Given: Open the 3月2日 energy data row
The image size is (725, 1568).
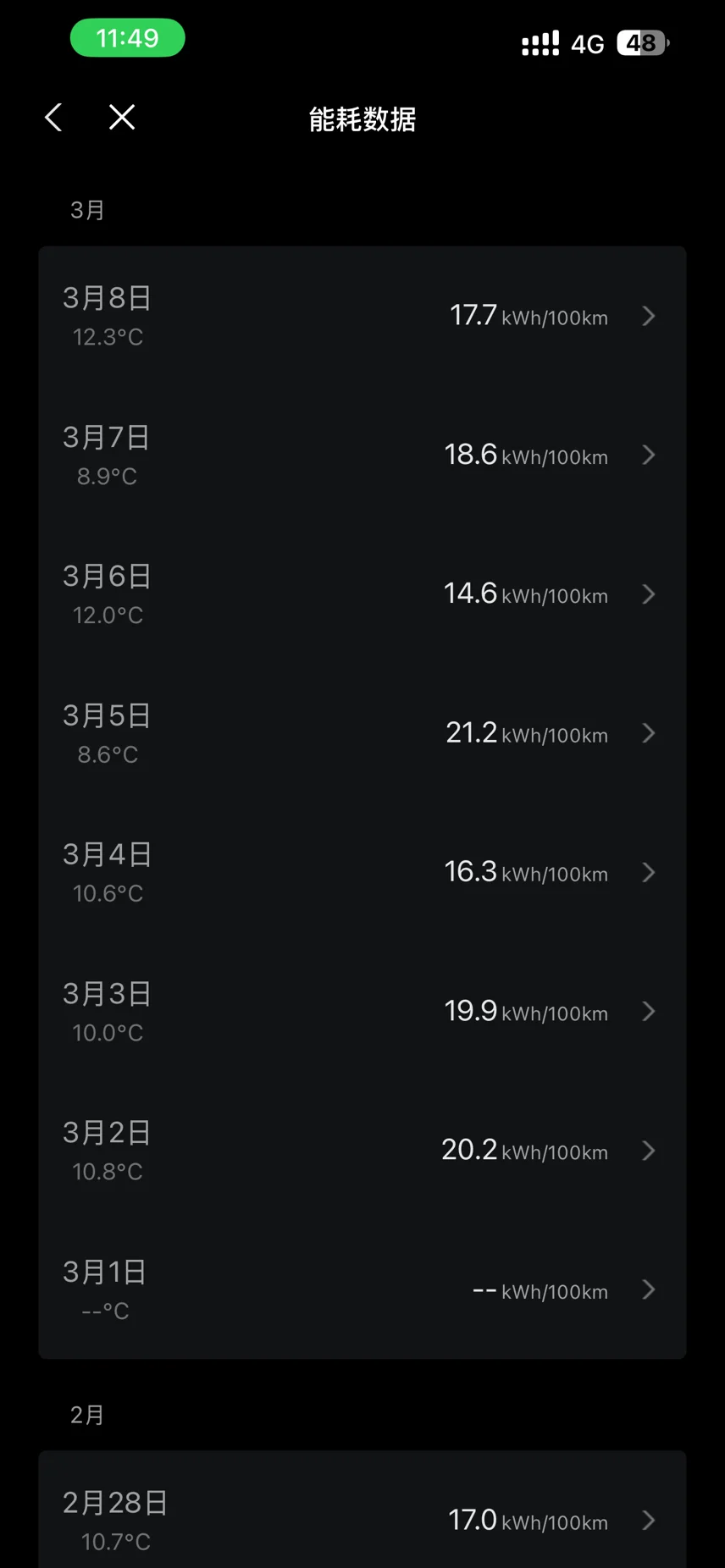Looking at the screenshot, I should [362, 1151].
